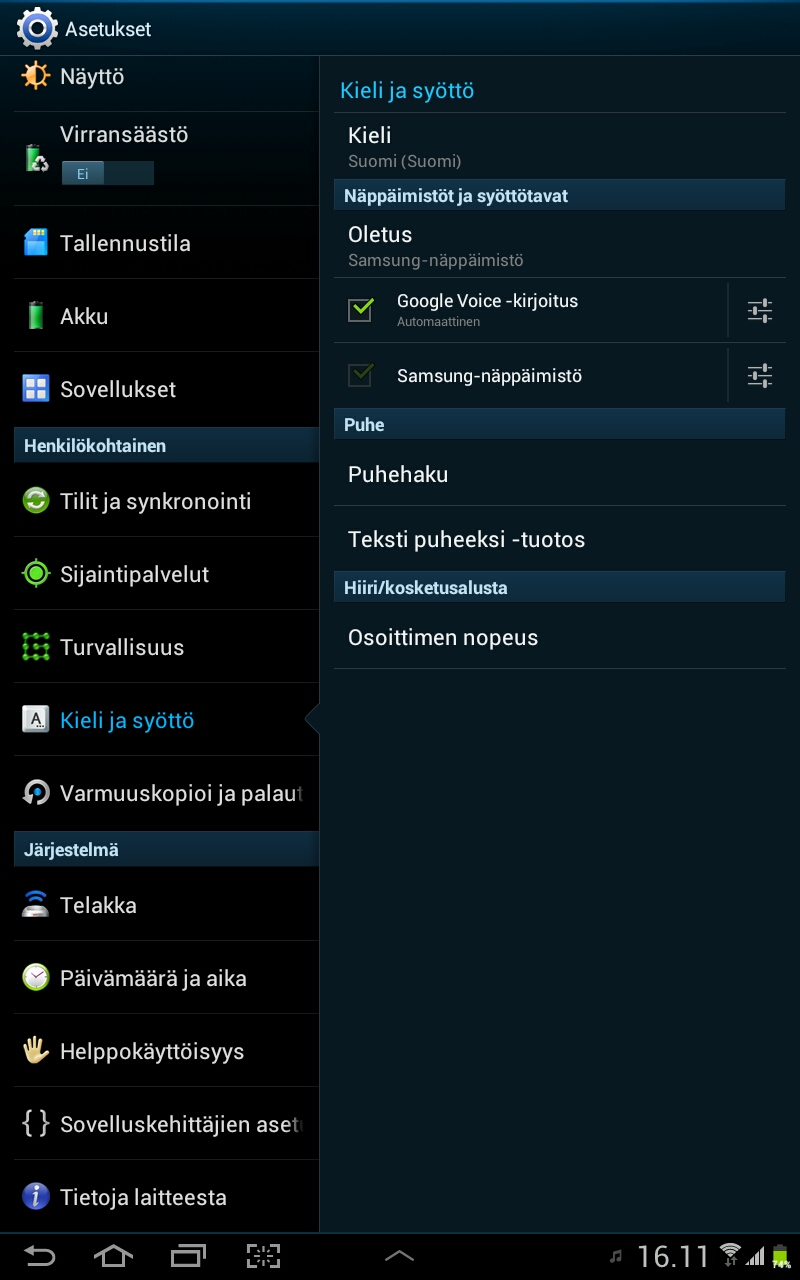The height and width of the screenshot is (1280, 800).
Task: Open Google Voice -kirjoitus settings icon
Action: (760, 311)
